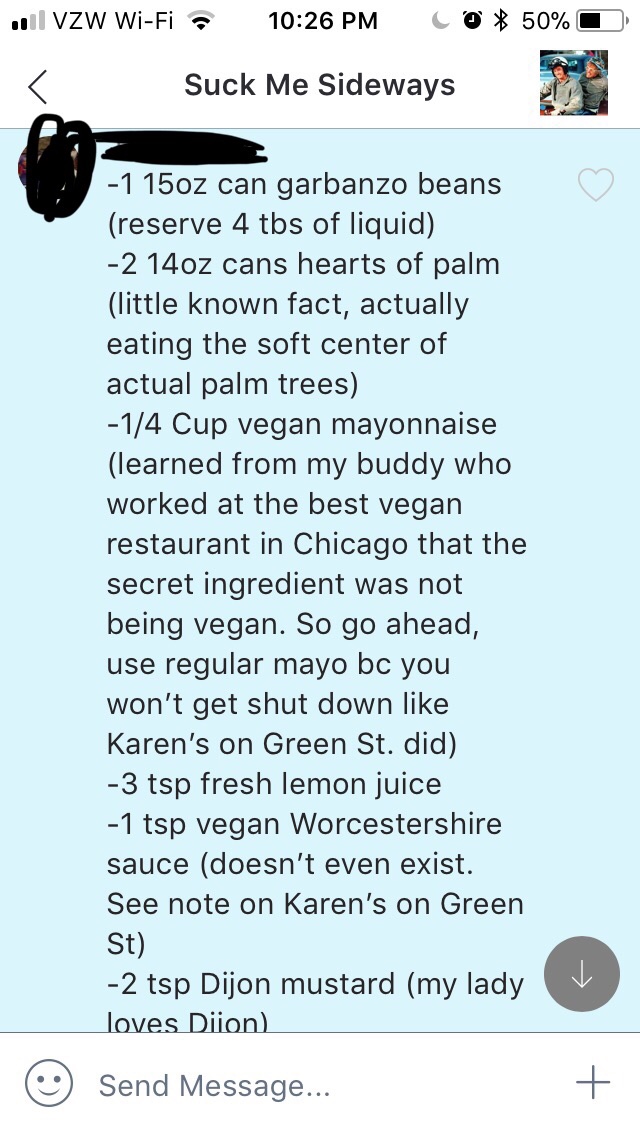Like the garbanzo beans recipe message
Viewport: 640px width, 1136px height.
(596, 184)
